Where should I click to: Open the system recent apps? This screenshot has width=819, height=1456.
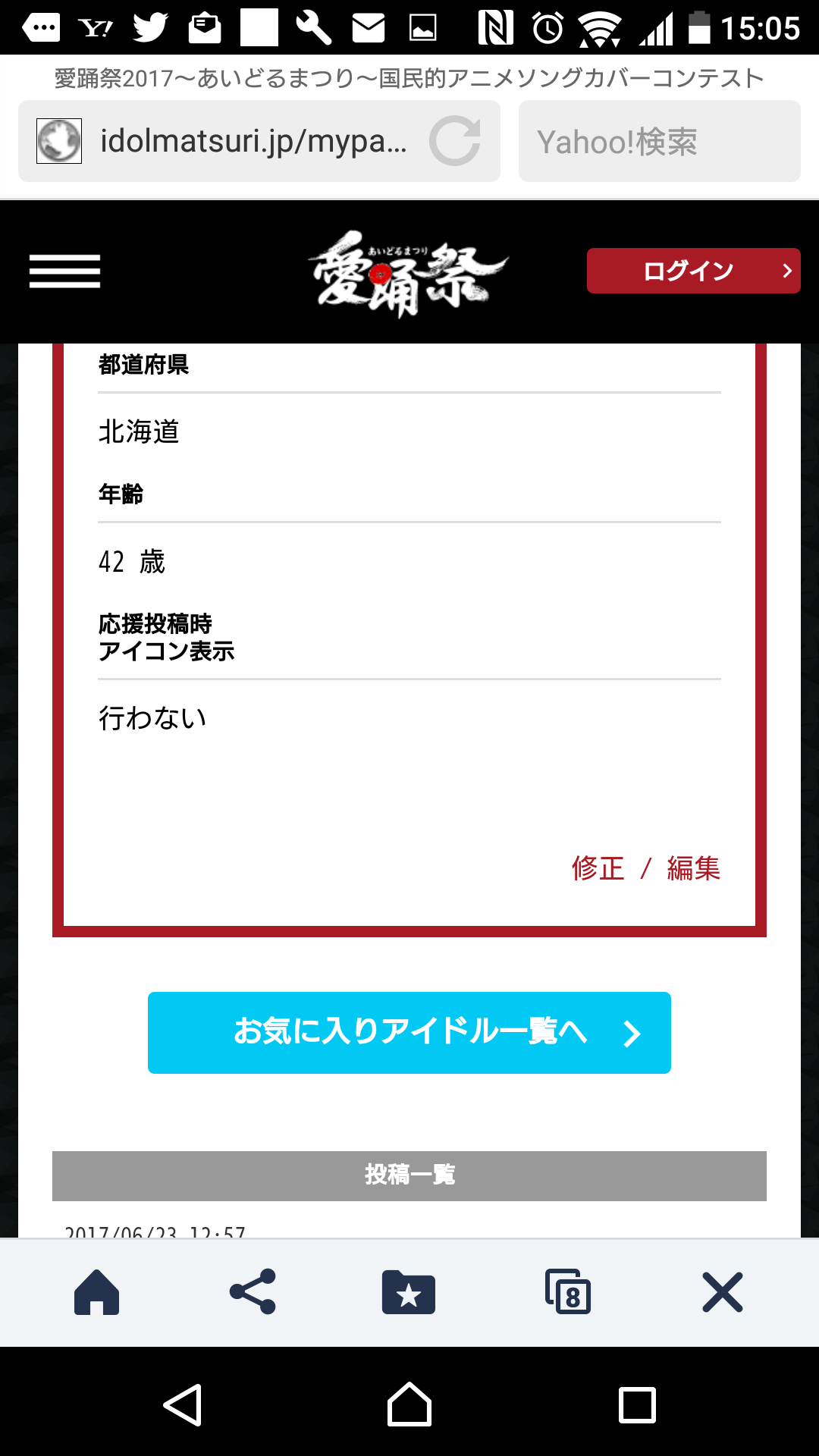(637, 1405)
